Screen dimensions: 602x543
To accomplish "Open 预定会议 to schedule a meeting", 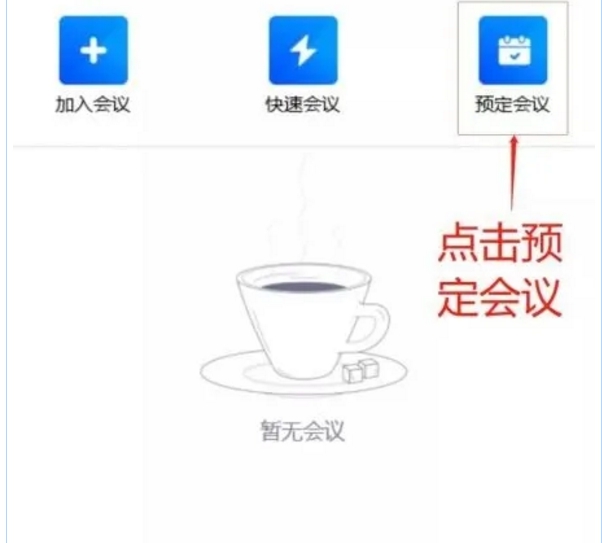I will (512, 52).
